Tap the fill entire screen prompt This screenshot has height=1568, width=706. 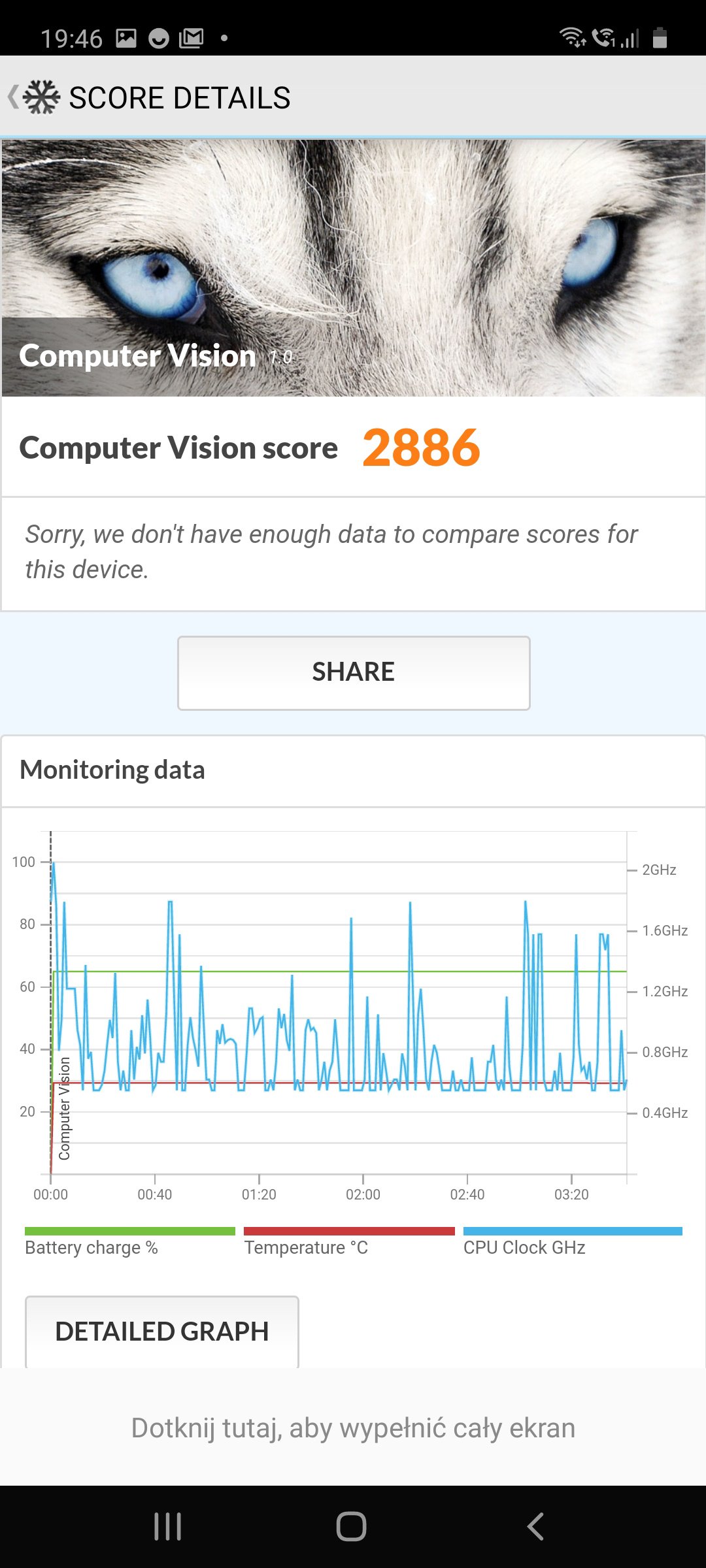tap(353, 1428)
